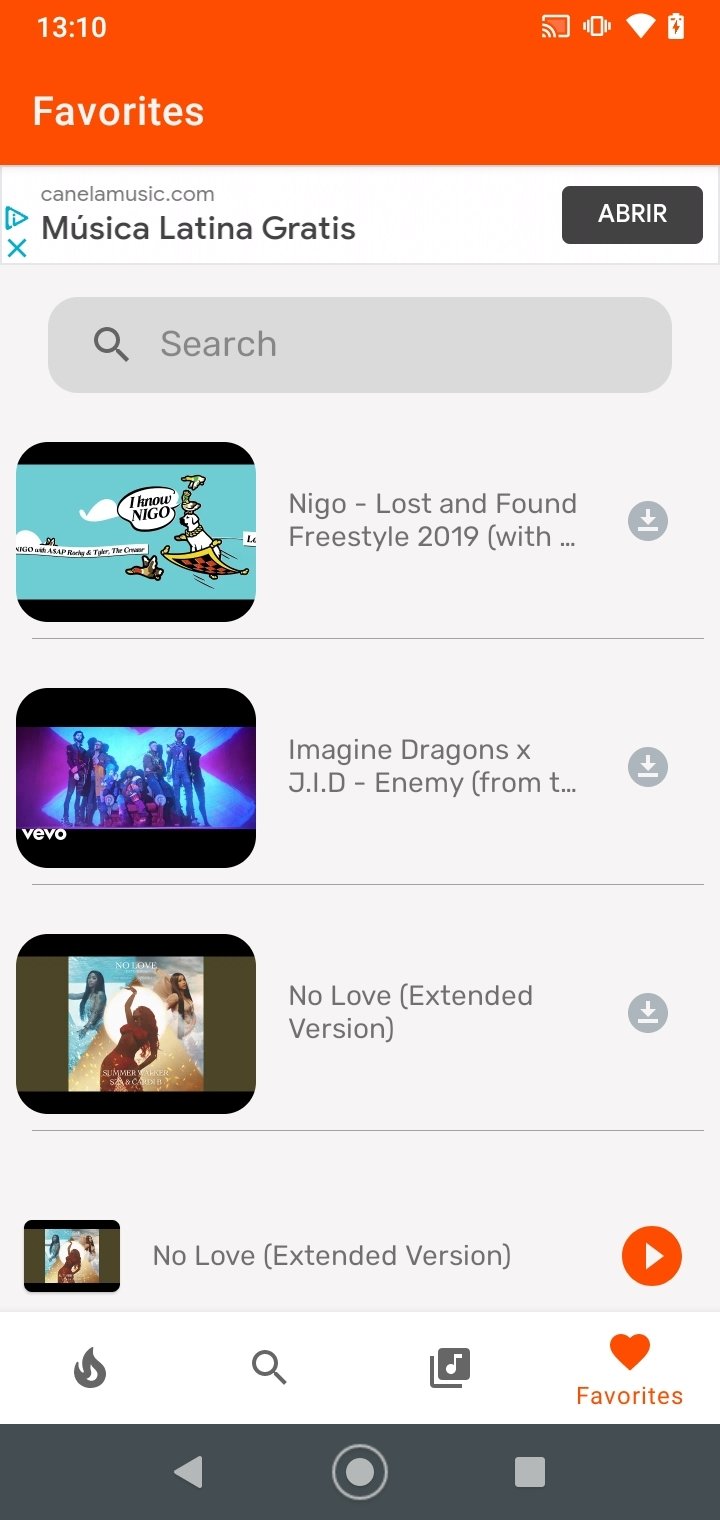The image size is (720, 1520).
Task: Open recent apps with square button
Action: [x=530, y=1472]
